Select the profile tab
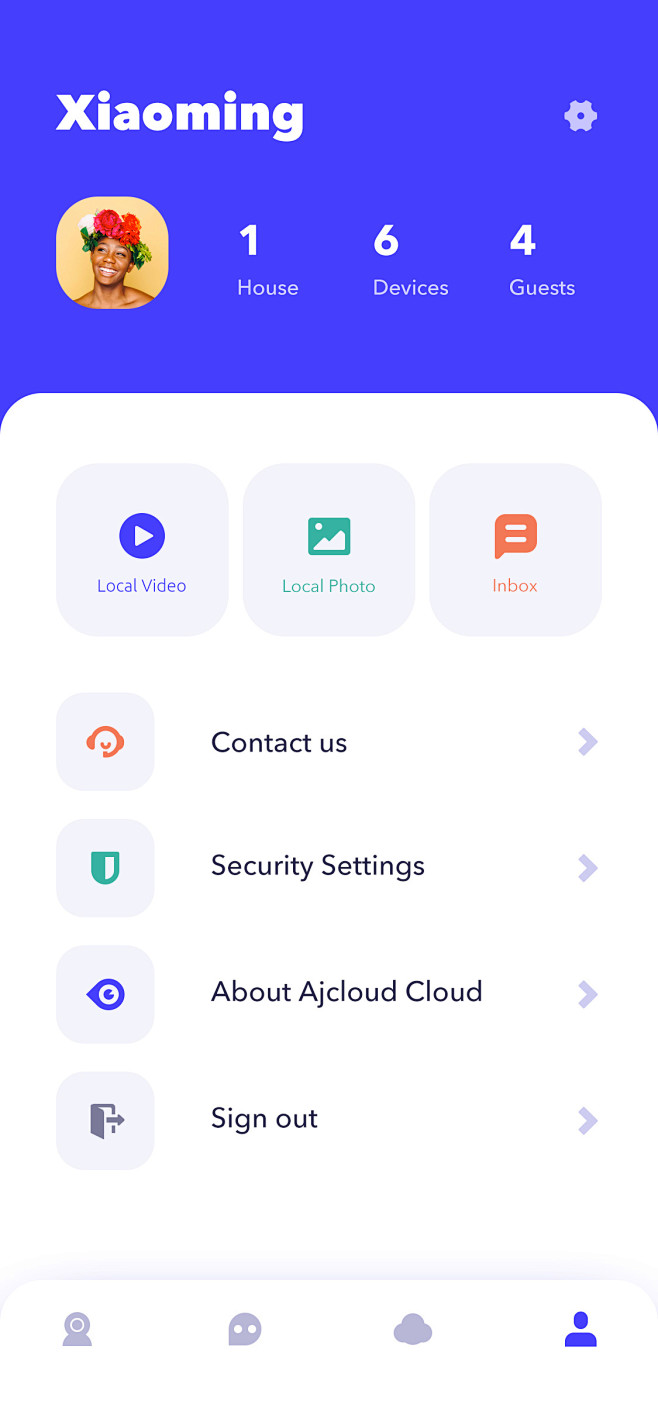The height and width of the screenshot is (1425, 658). pyautogui.click(x=580, y=1330)
